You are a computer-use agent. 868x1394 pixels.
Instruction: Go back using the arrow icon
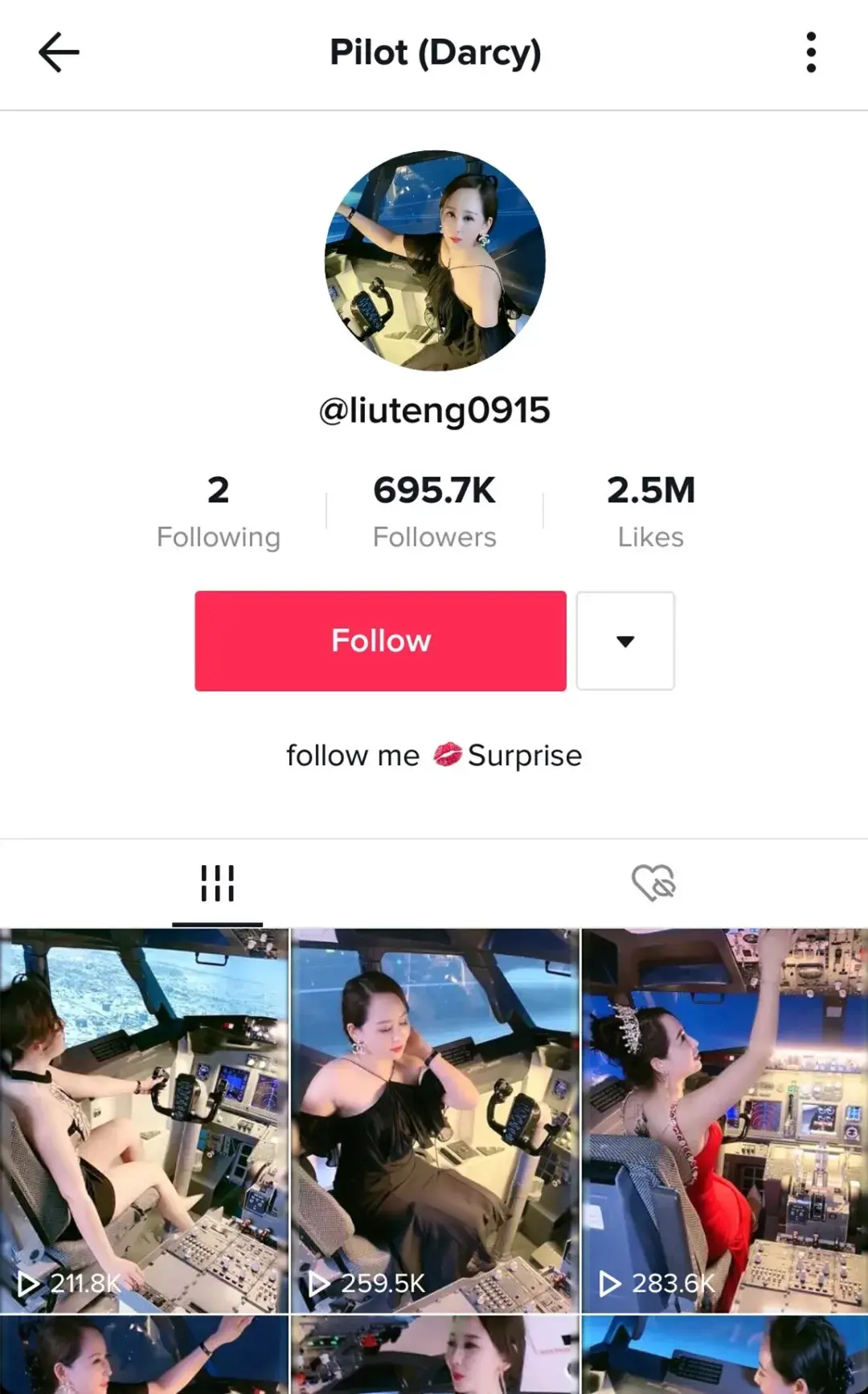coord(59,53)
